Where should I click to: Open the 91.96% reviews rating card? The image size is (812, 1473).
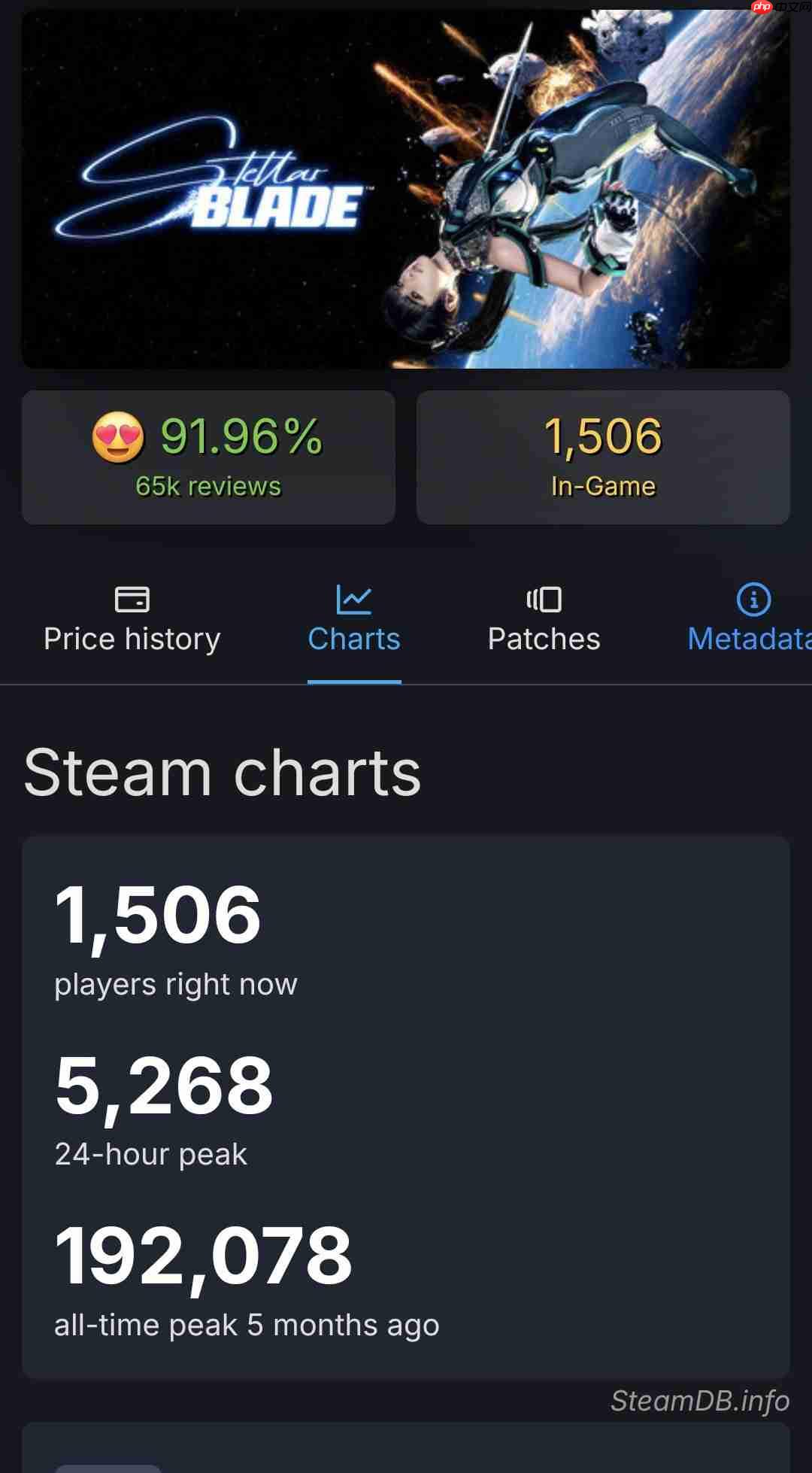click(208, 457)
